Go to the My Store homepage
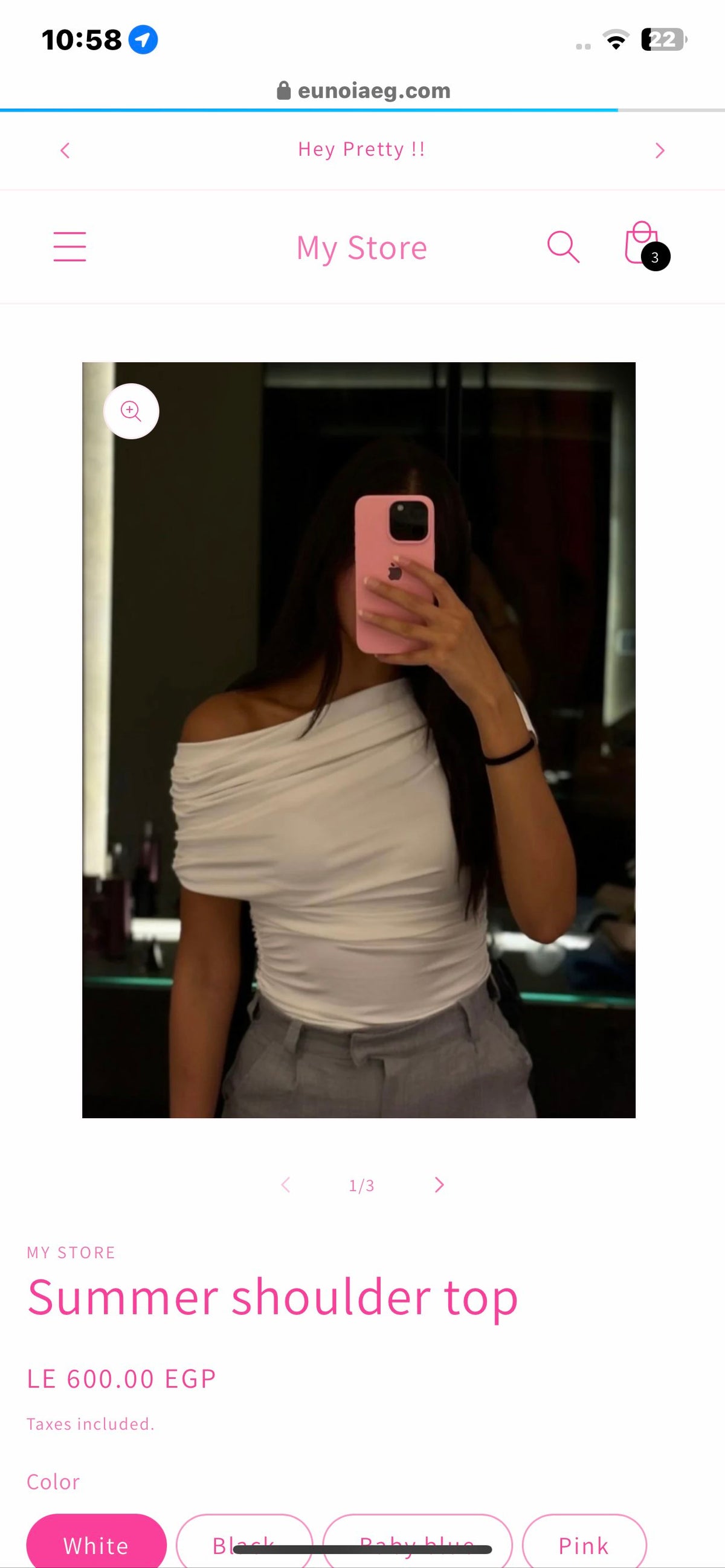725x1568 pixels. click(361, 247)
